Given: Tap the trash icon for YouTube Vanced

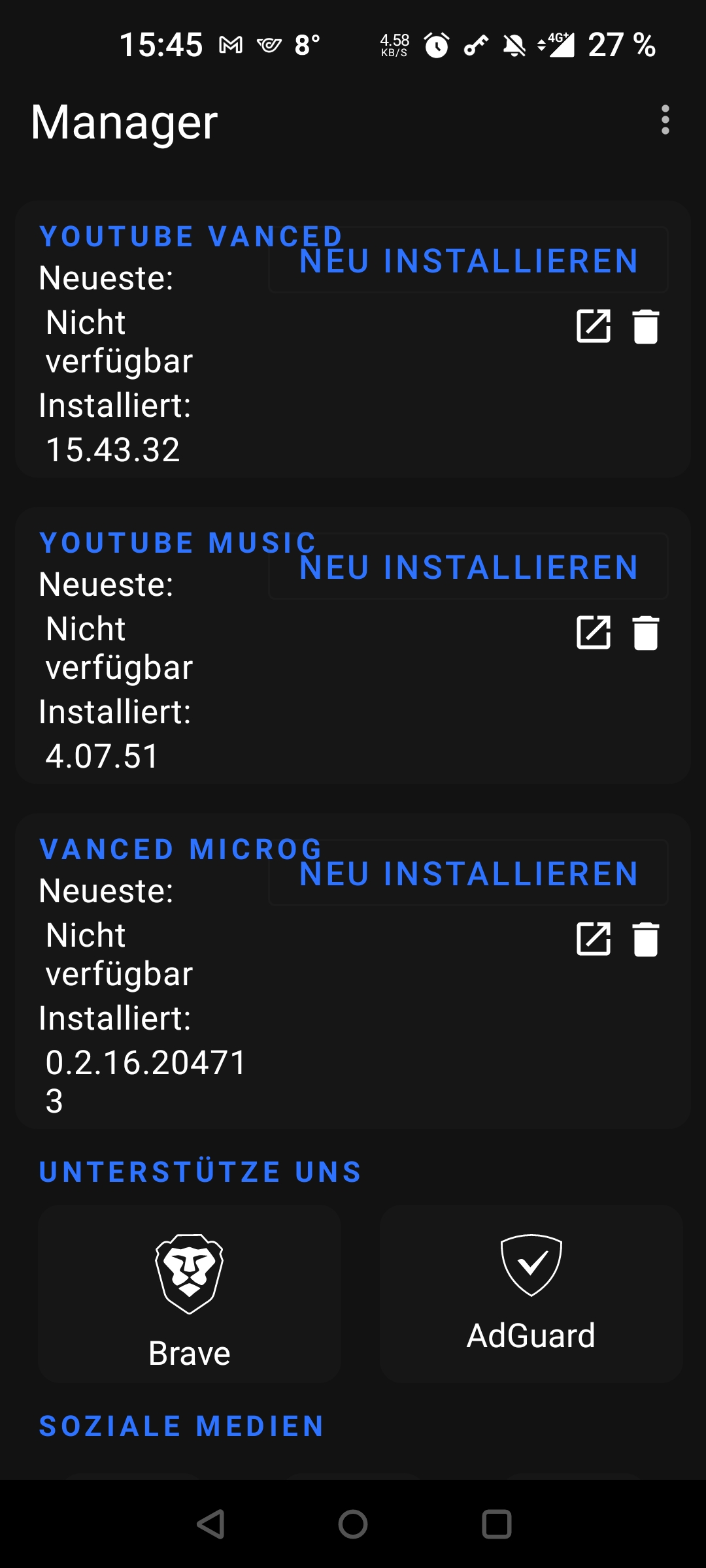Looking at the screenshot, I should 645,327.
